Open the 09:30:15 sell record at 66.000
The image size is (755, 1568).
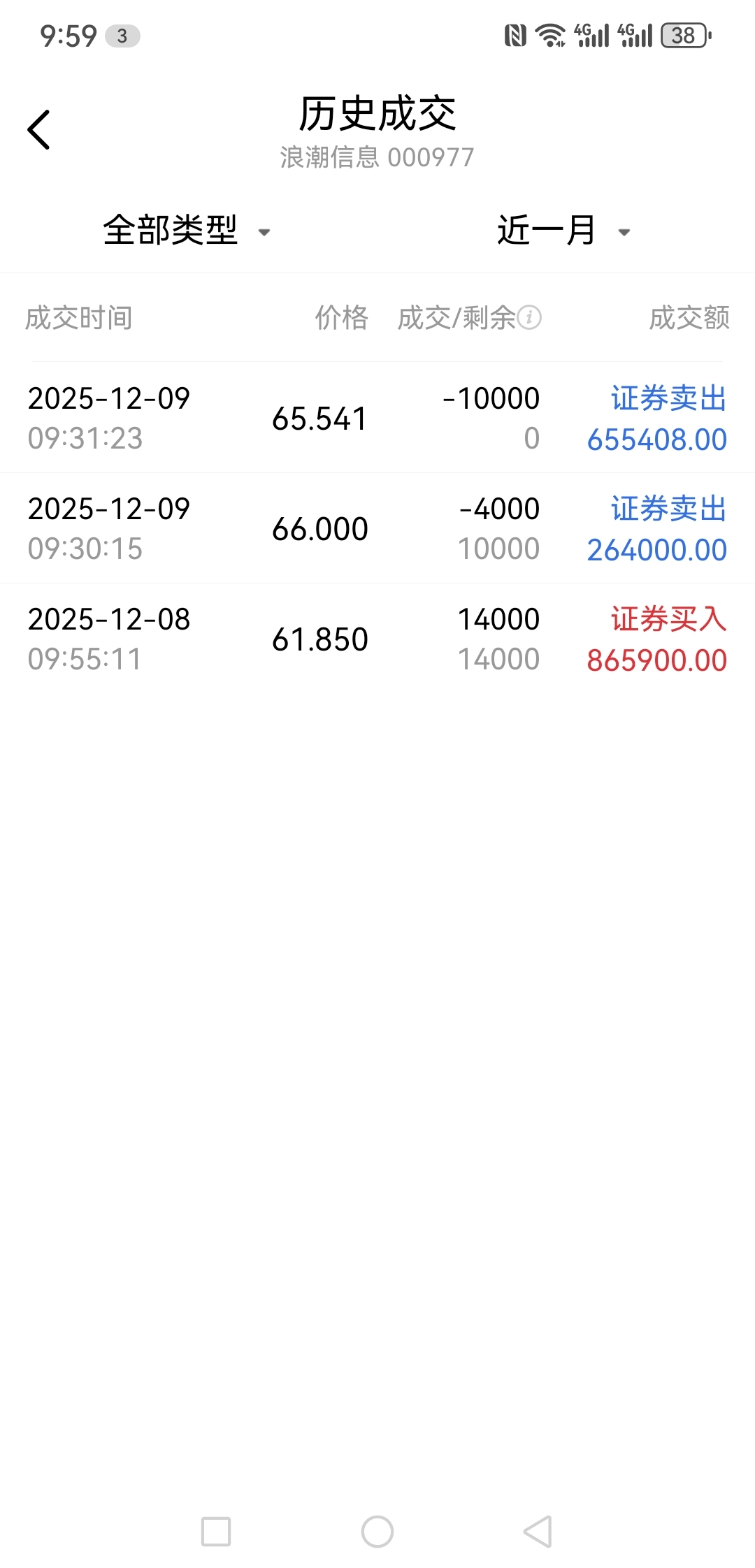coord(377,528)
